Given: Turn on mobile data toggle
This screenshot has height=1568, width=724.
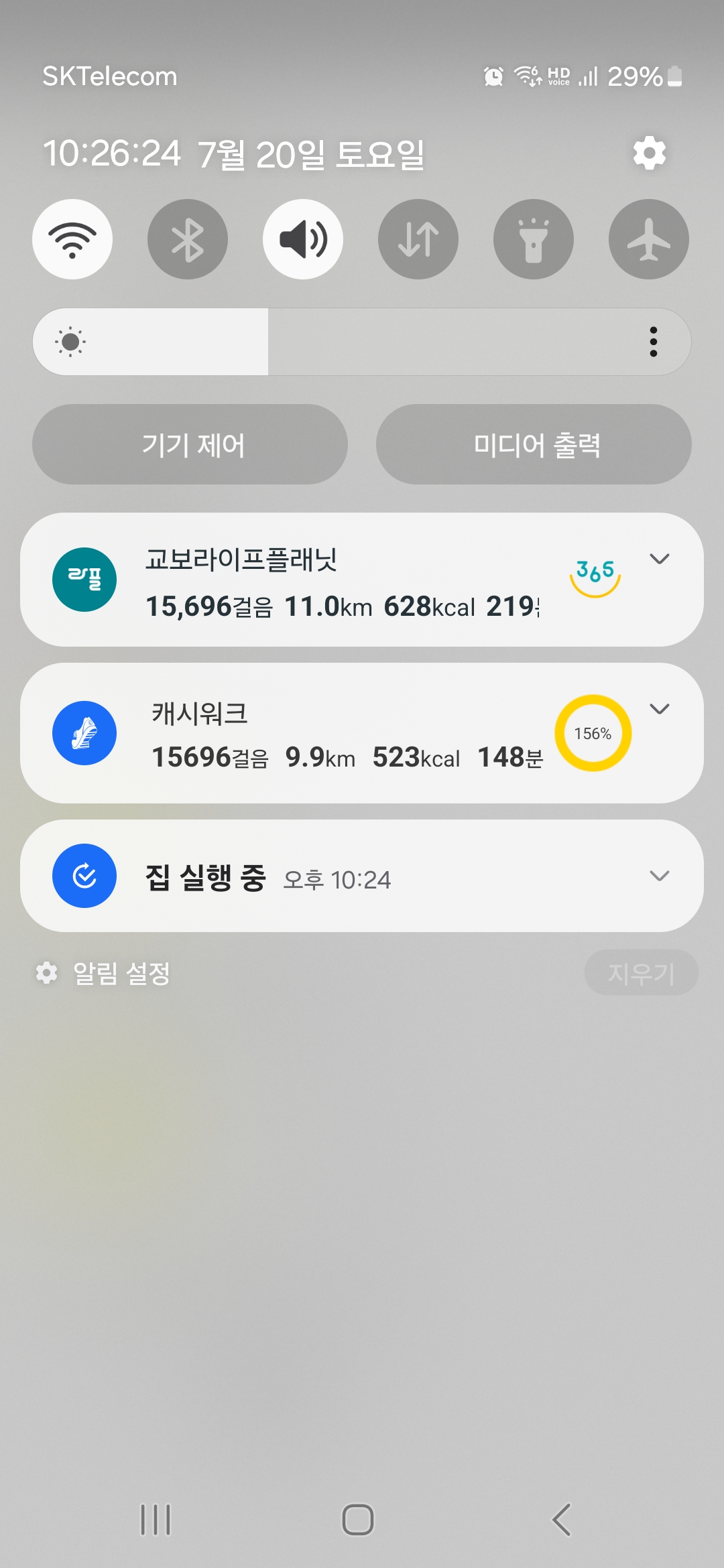Looking at the screenshot, I should (x=418, y=239).
